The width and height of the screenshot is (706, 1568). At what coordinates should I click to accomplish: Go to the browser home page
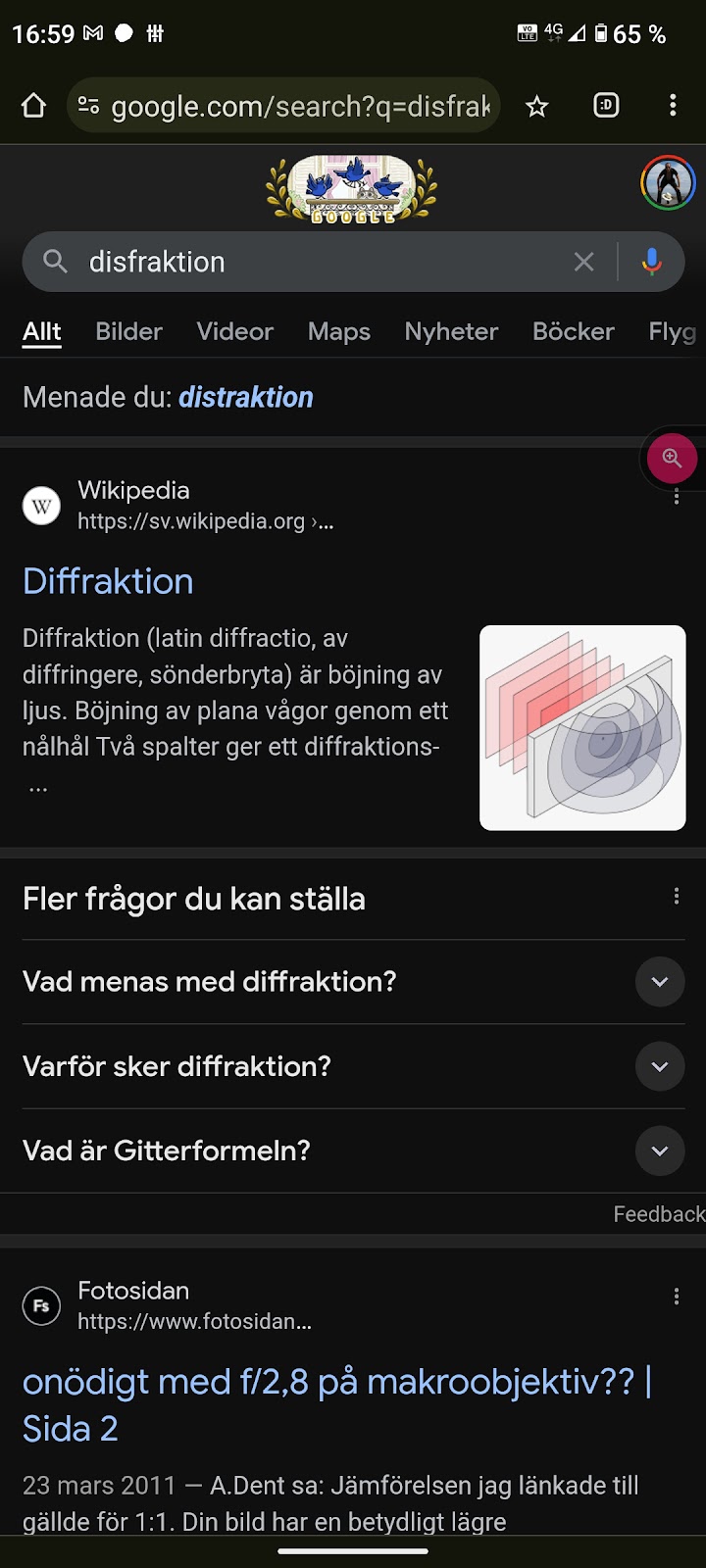34,106
